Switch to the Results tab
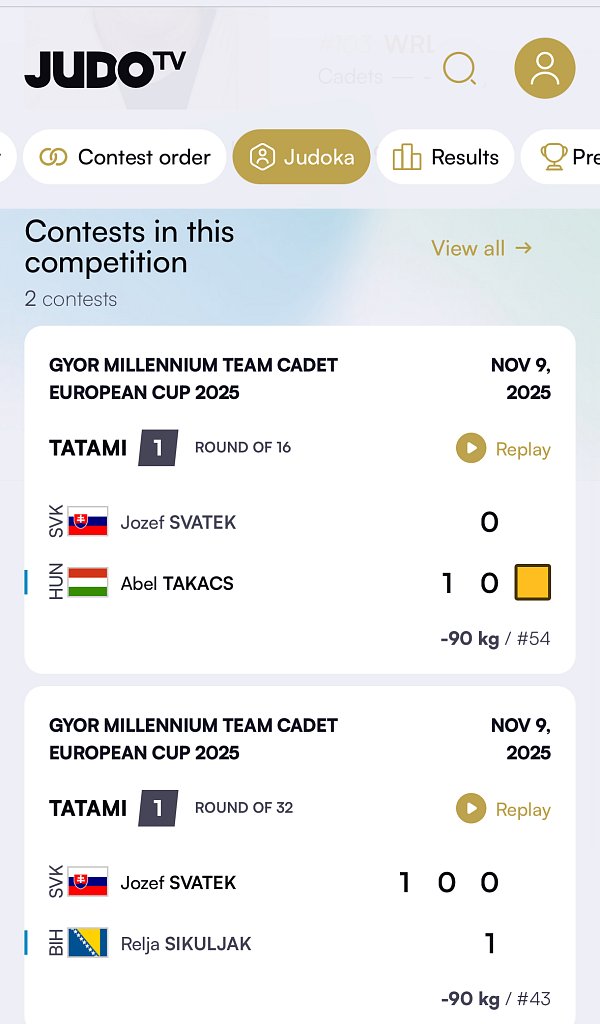Image resolution: width=600 pixels, height=1024 pixels. tap(445, 157)
